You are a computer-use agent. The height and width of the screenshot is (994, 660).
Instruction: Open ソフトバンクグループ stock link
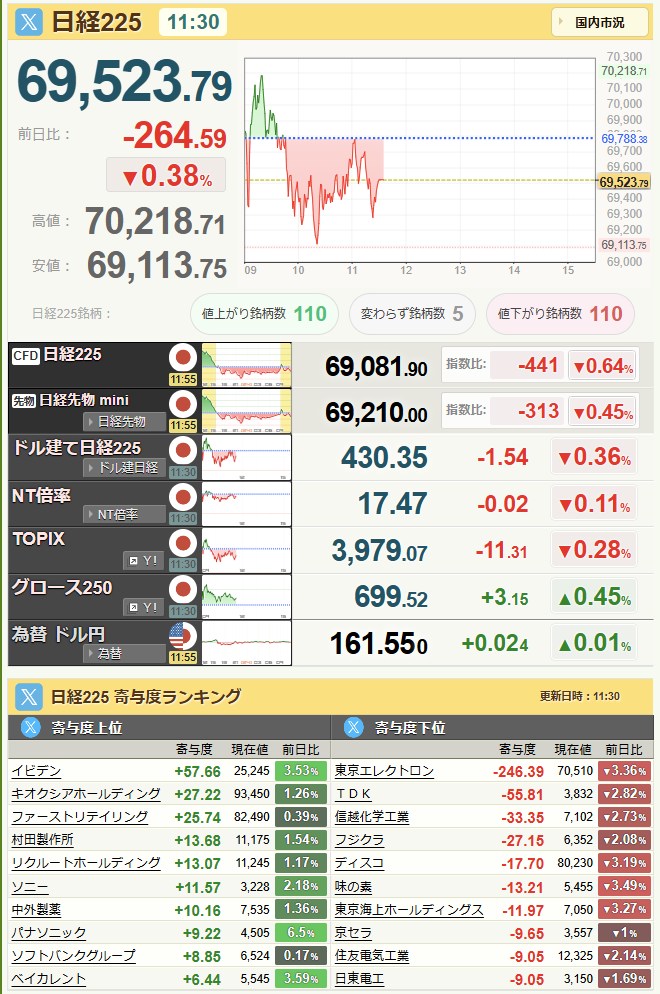(x=74, y=955)
